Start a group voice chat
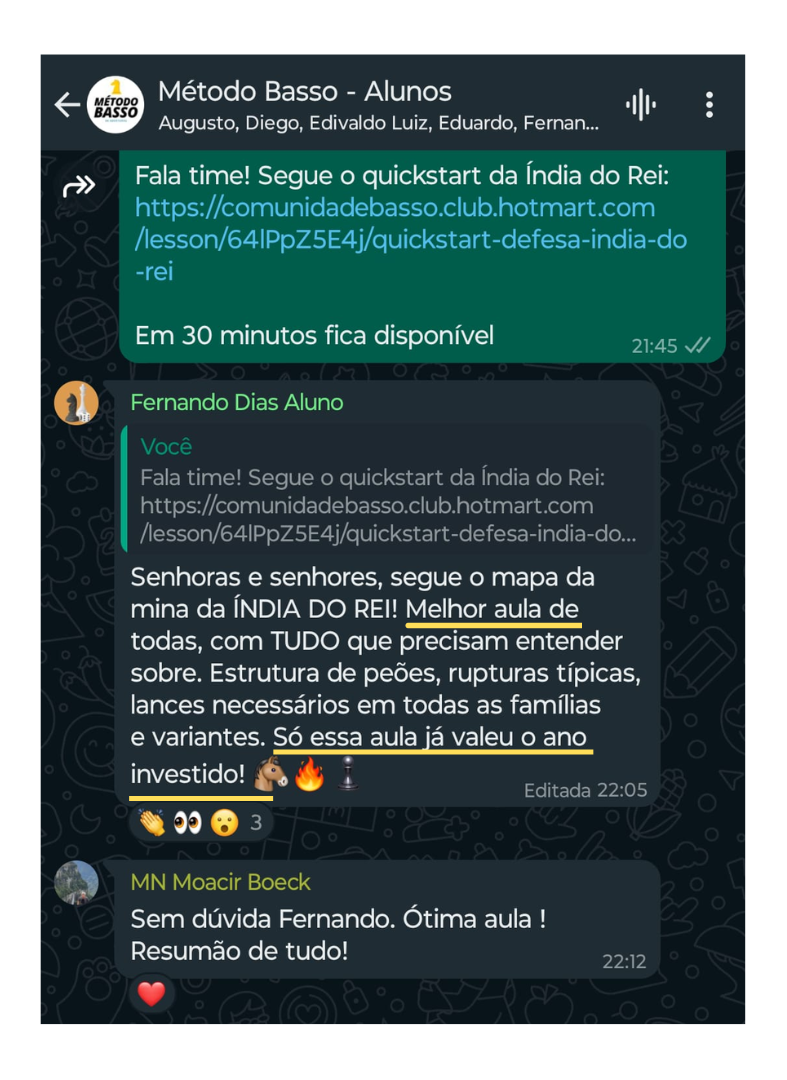Viewport: 787px width, 1080px height. tap(640, 104)
